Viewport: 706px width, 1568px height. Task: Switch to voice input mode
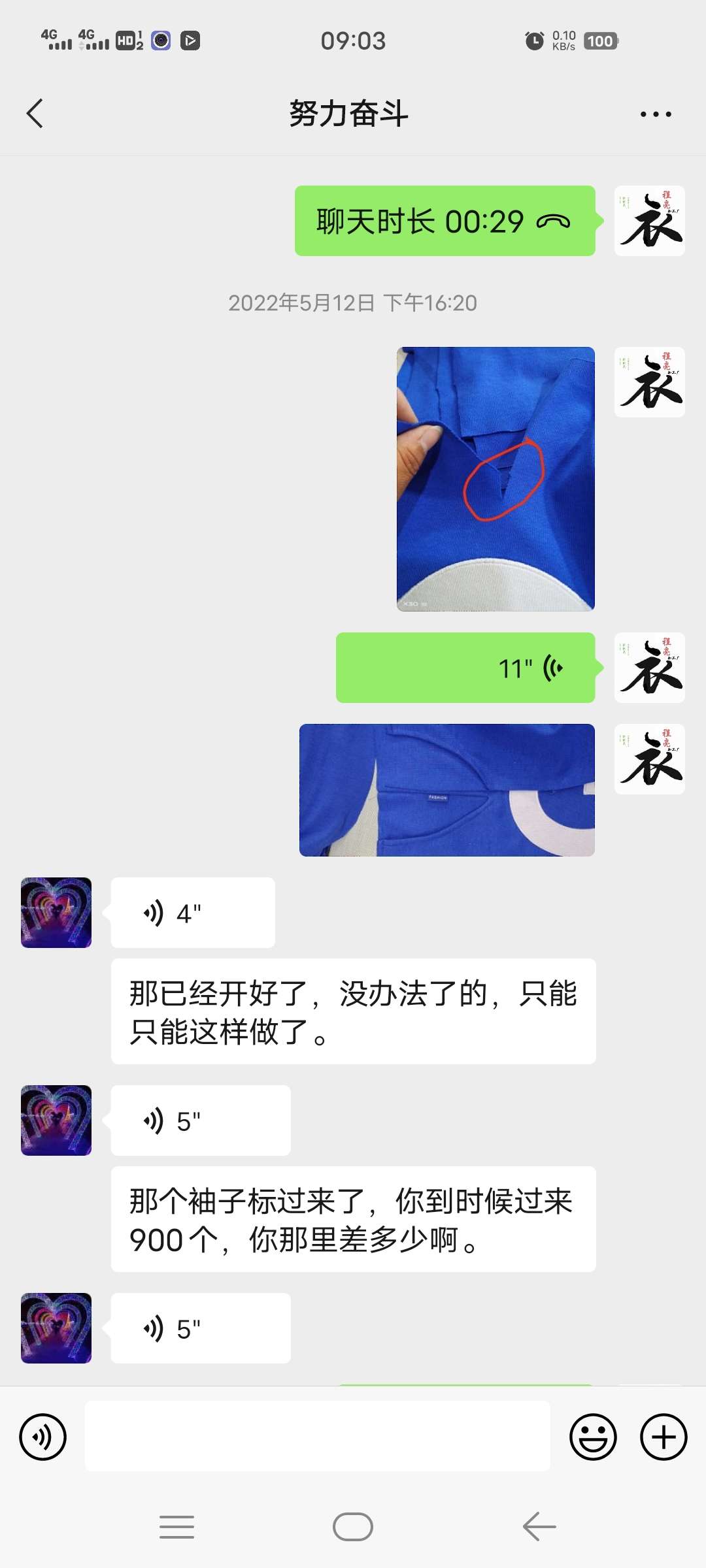pos(43,1437)
